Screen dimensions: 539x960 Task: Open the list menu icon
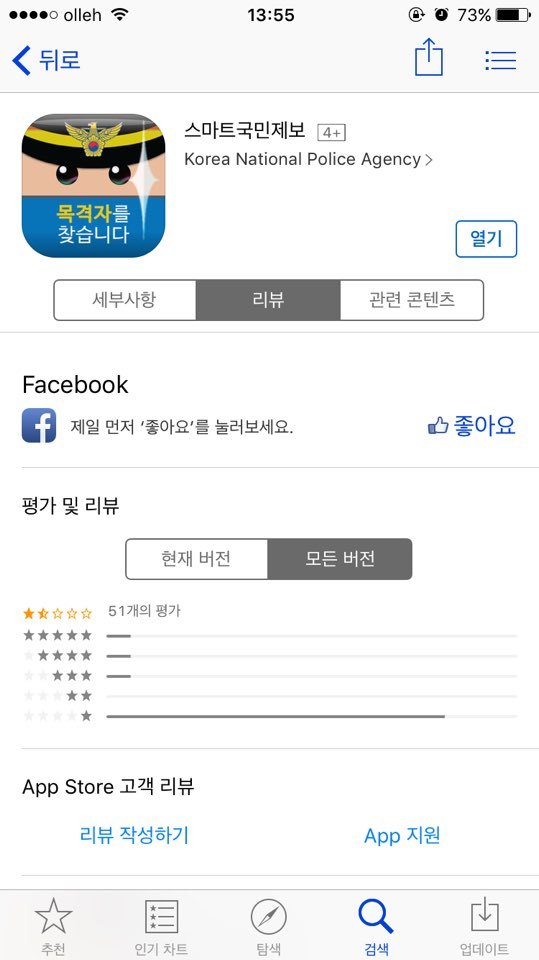coord(500,60)
